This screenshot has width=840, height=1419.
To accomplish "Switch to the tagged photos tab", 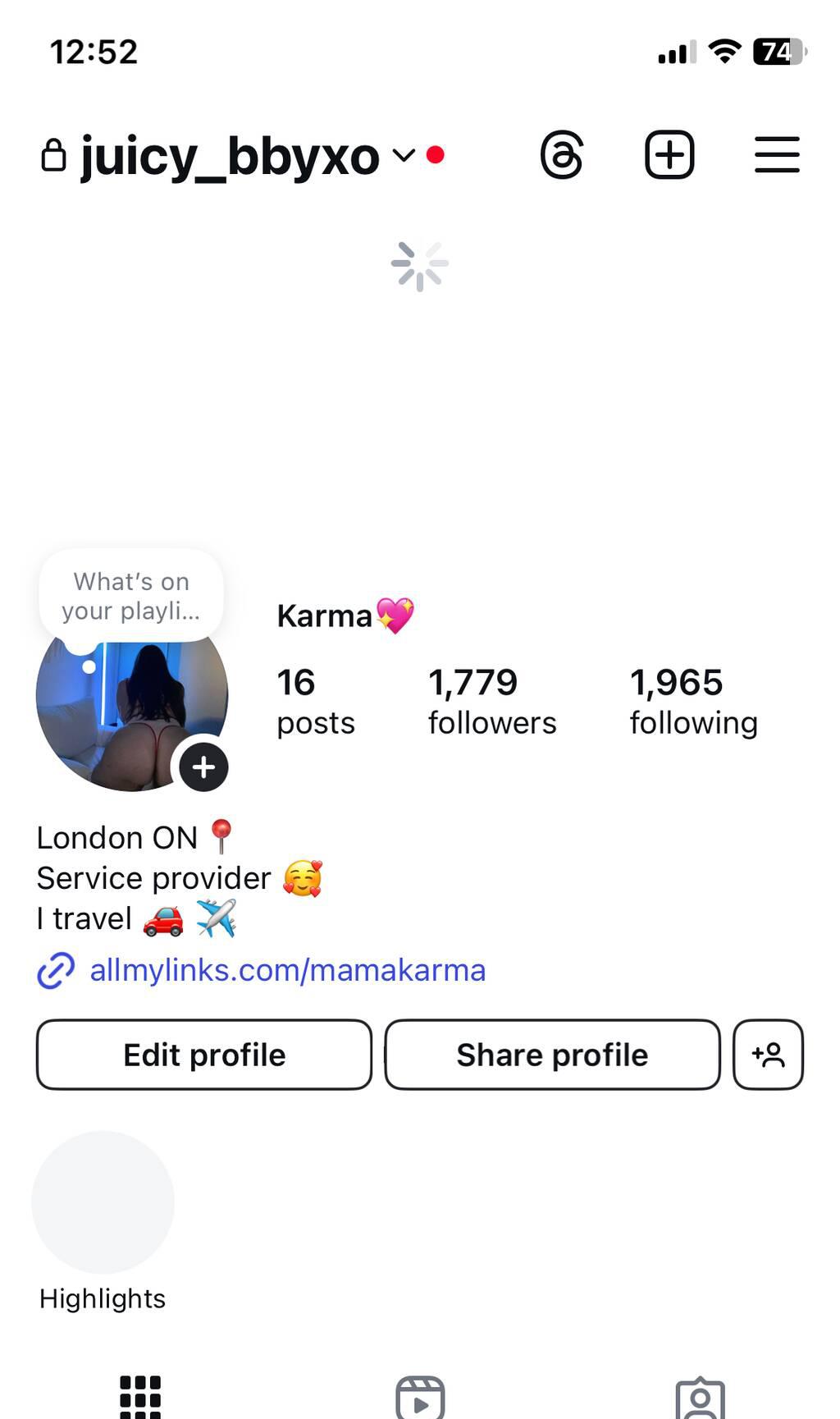I will pyautogui.click(x=700, y=1398).
